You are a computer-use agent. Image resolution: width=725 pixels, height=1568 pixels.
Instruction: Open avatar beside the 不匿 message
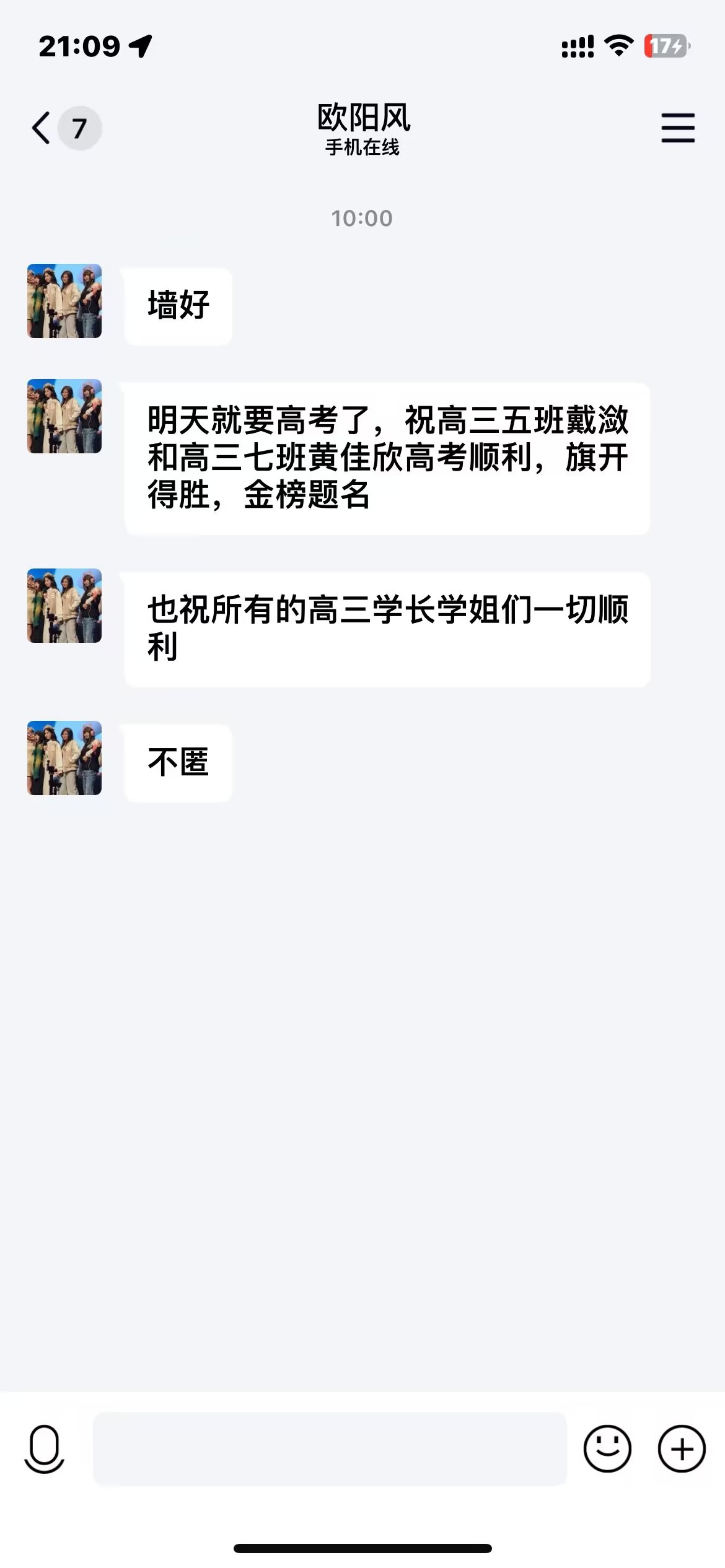[64, 758]
